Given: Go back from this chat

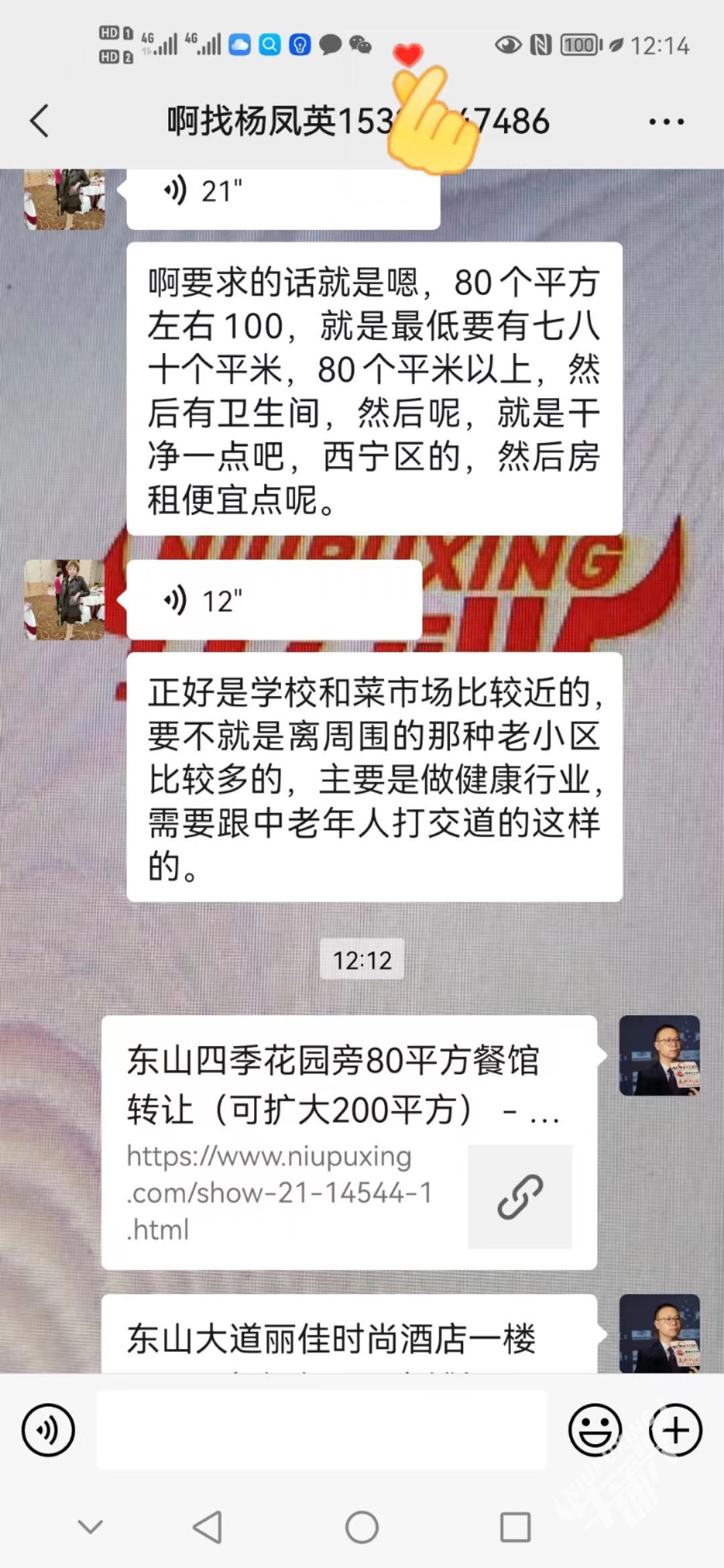Looking at the screenshot, I should 40,121.
